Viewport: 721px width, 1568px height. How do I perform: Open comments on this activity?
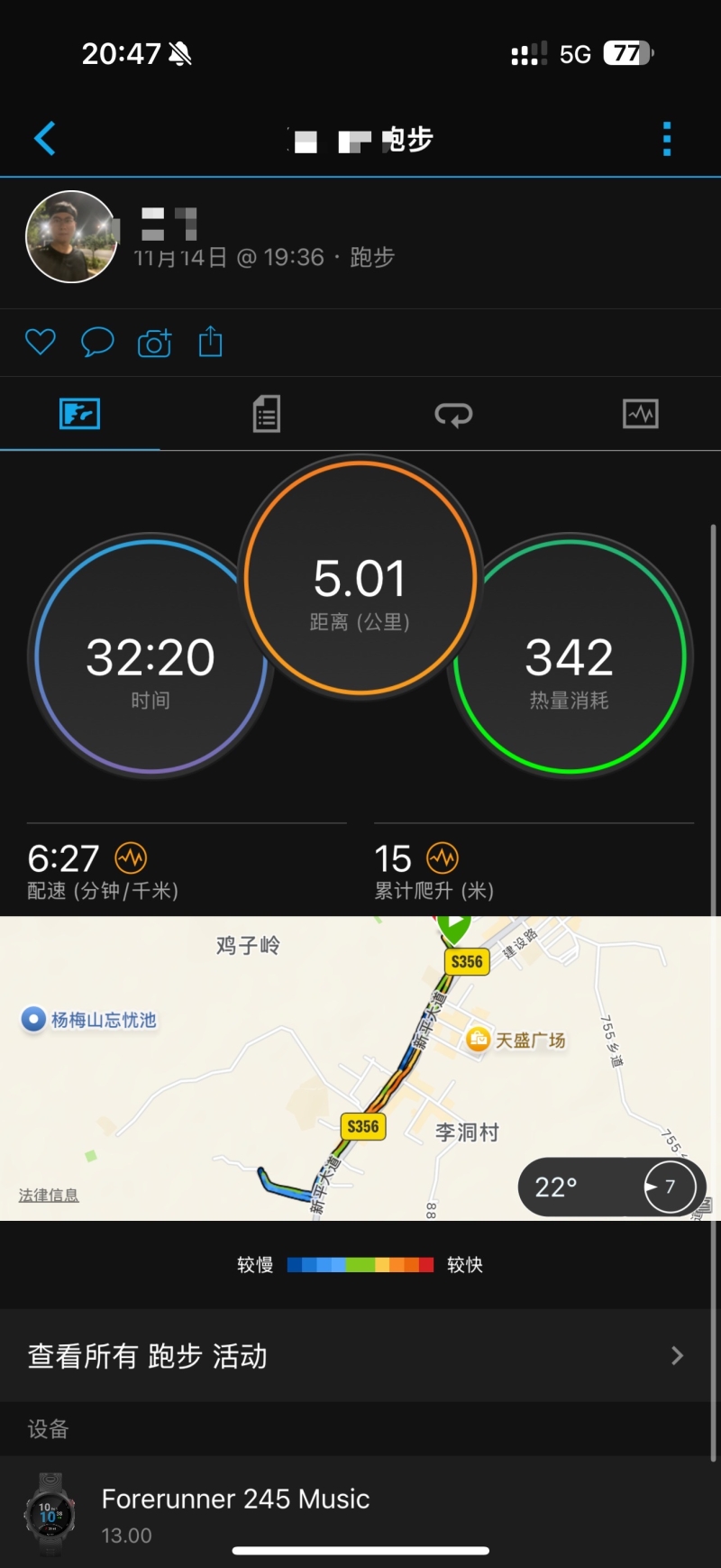(97, 342)
